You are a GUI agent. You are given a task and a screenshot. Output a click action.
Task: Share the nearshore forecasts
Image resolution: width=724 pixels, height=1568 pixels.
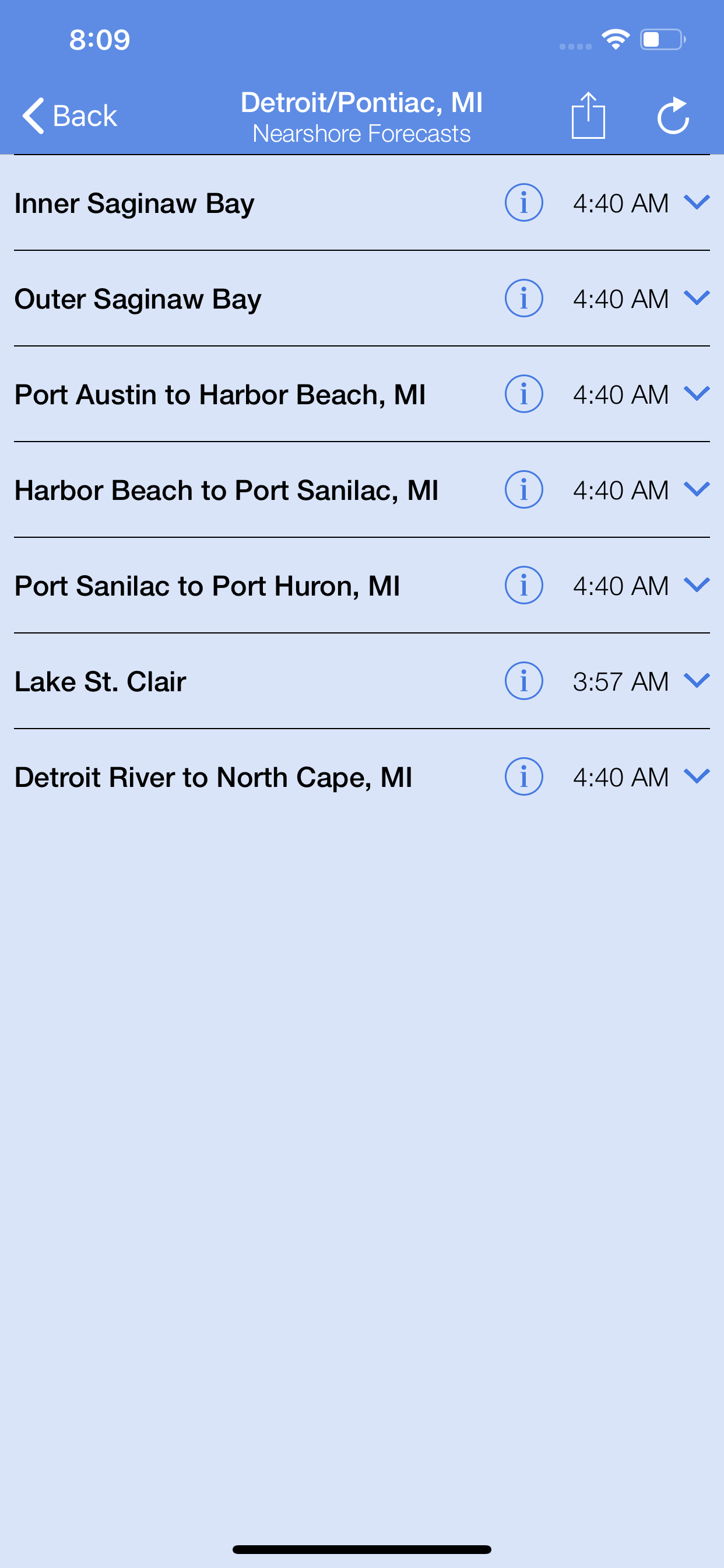588,116
